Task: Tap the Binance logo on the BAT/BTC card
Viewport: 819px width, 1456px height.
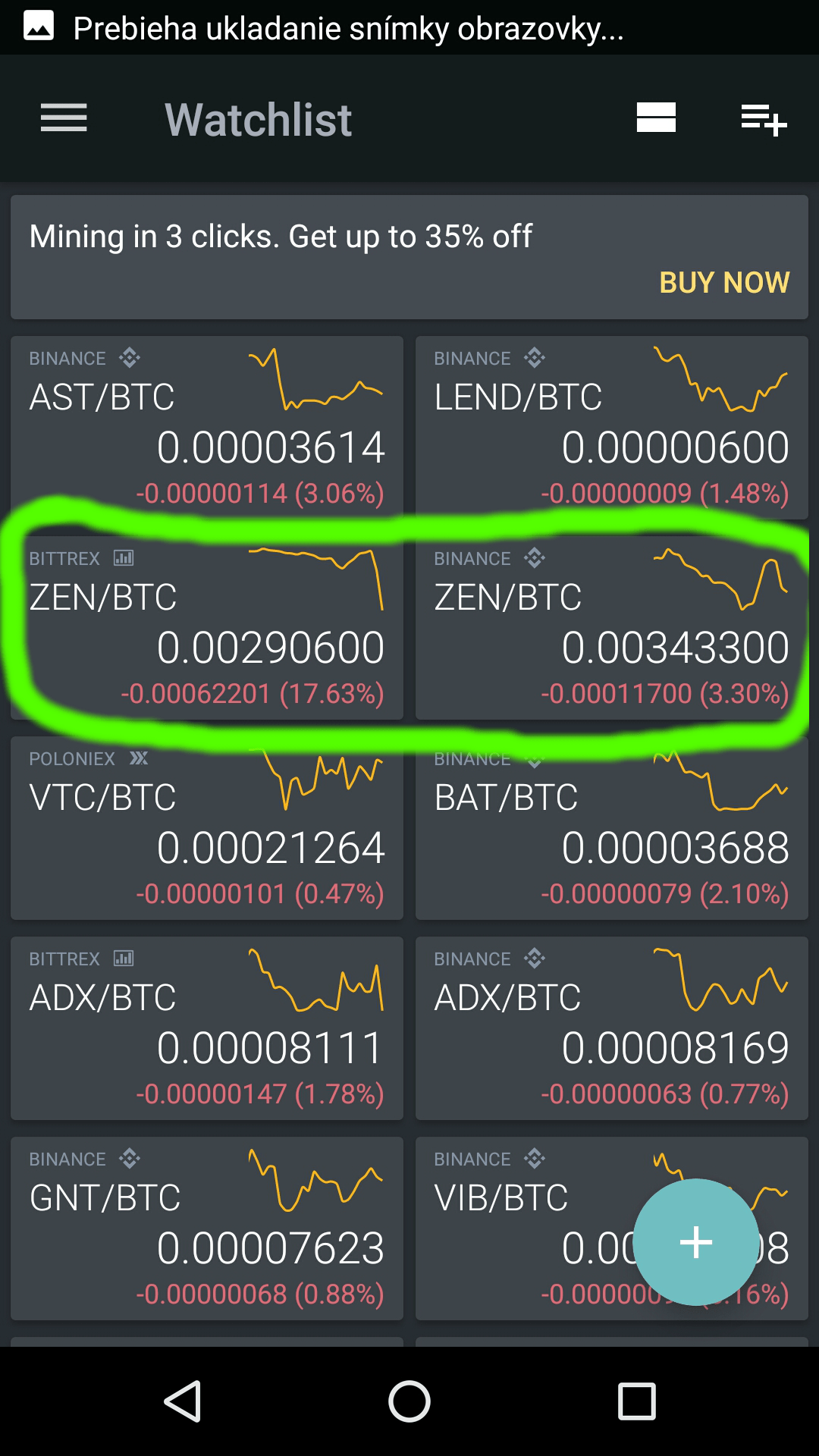Action: (535, 758)
